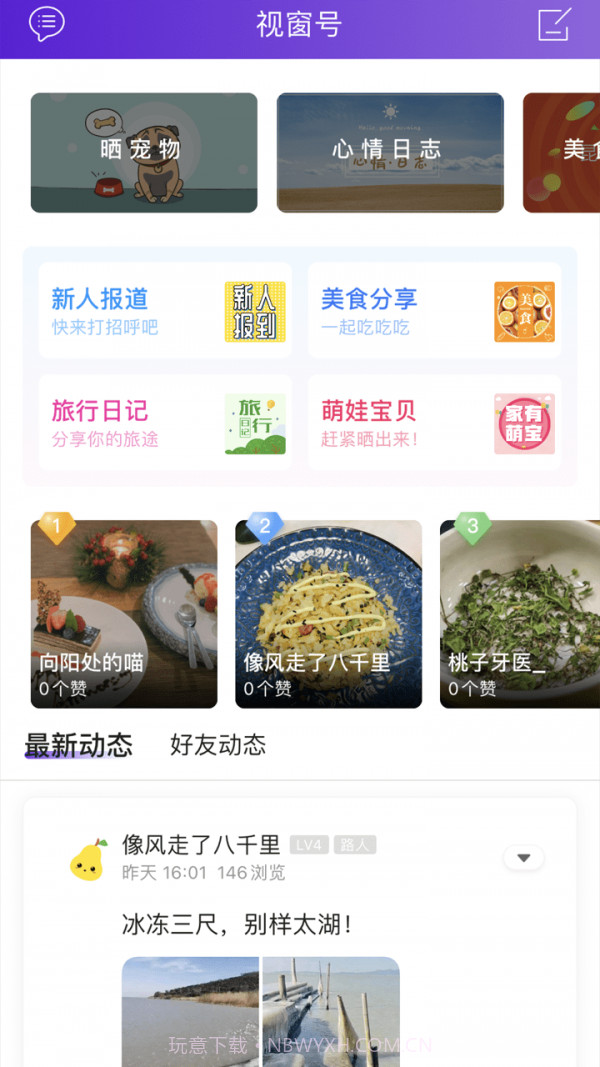Expand the dropdown on 像风走了八千里's post
600x1067 pixels.
pos(523,858)
